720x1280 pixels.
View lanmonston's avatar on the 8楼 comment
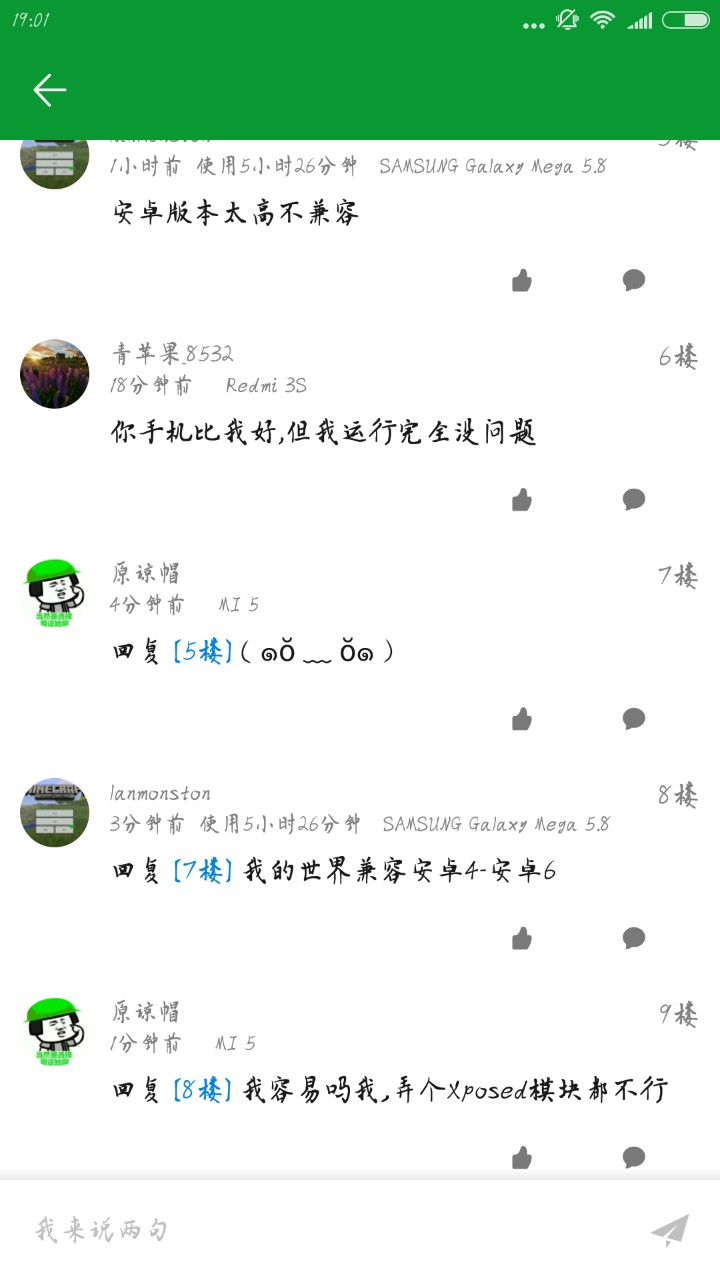coord(55,813)
